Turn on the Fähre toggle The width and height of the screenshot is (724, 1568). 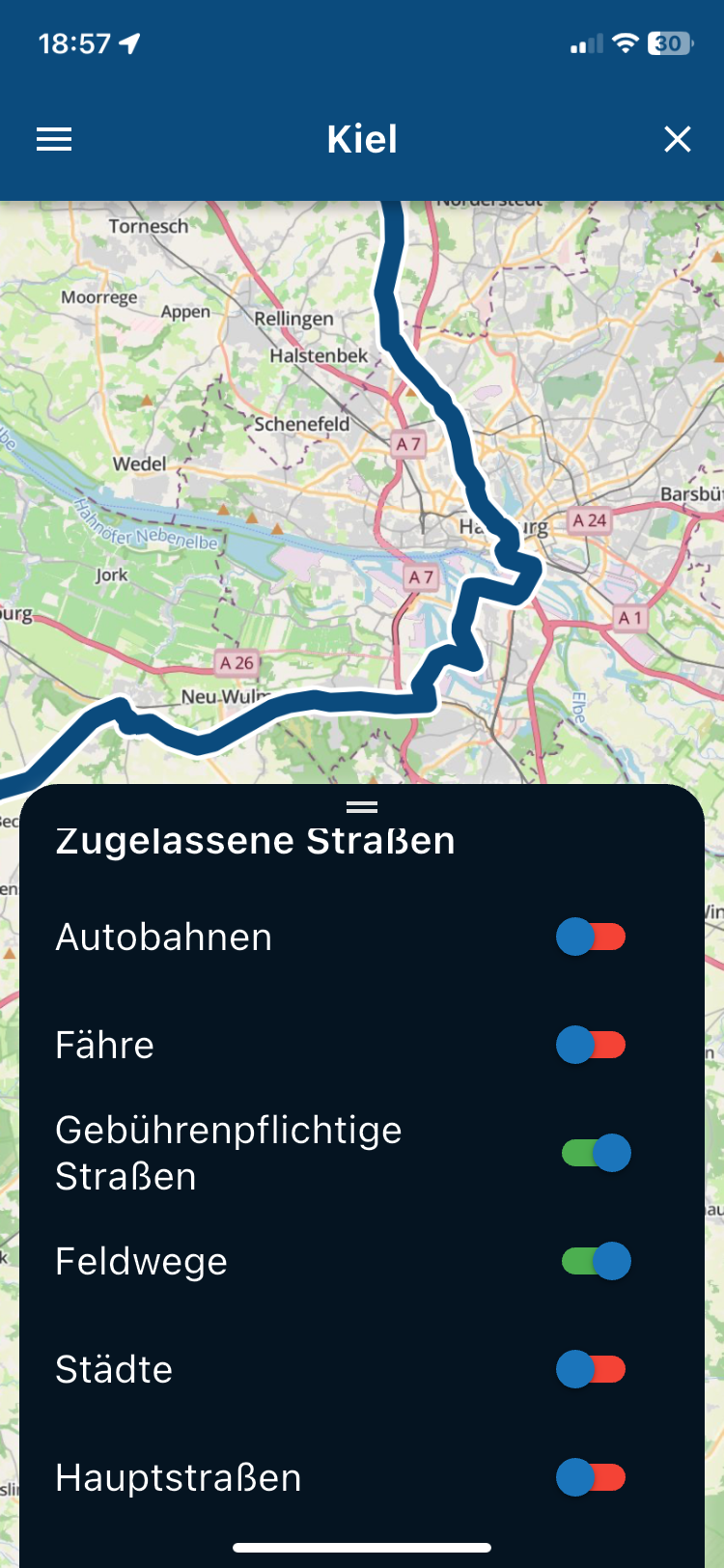[x=591, y=1045]
